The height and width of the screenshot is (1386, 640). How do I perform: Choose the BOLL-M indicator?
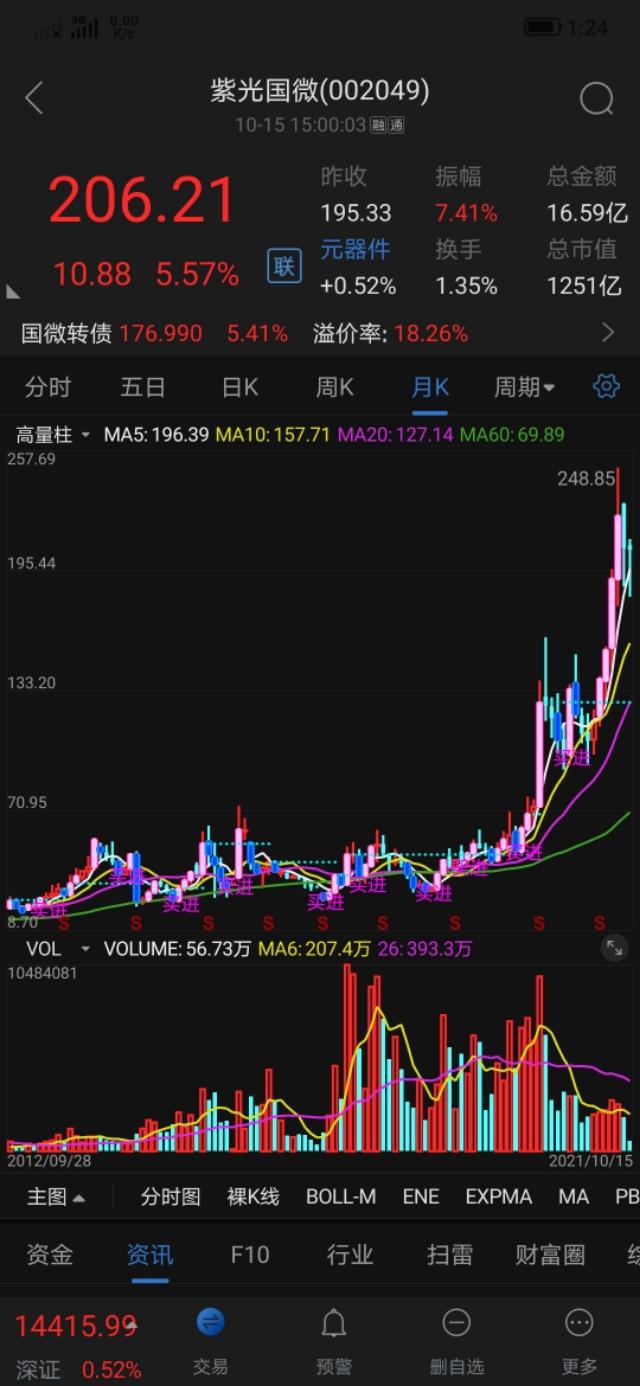[341, 1196]
